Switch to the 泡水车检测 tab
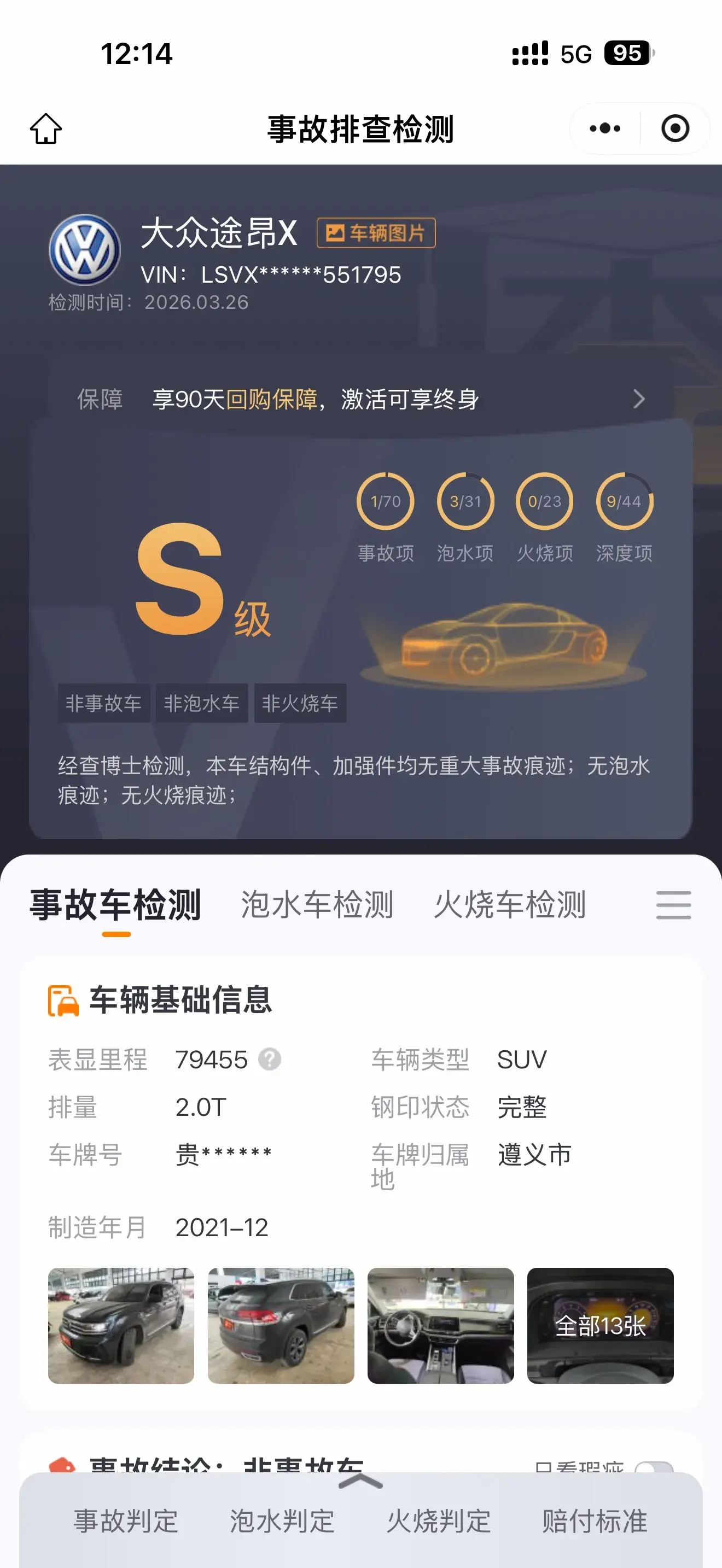 pyautogui.click(x=317, y=904)
